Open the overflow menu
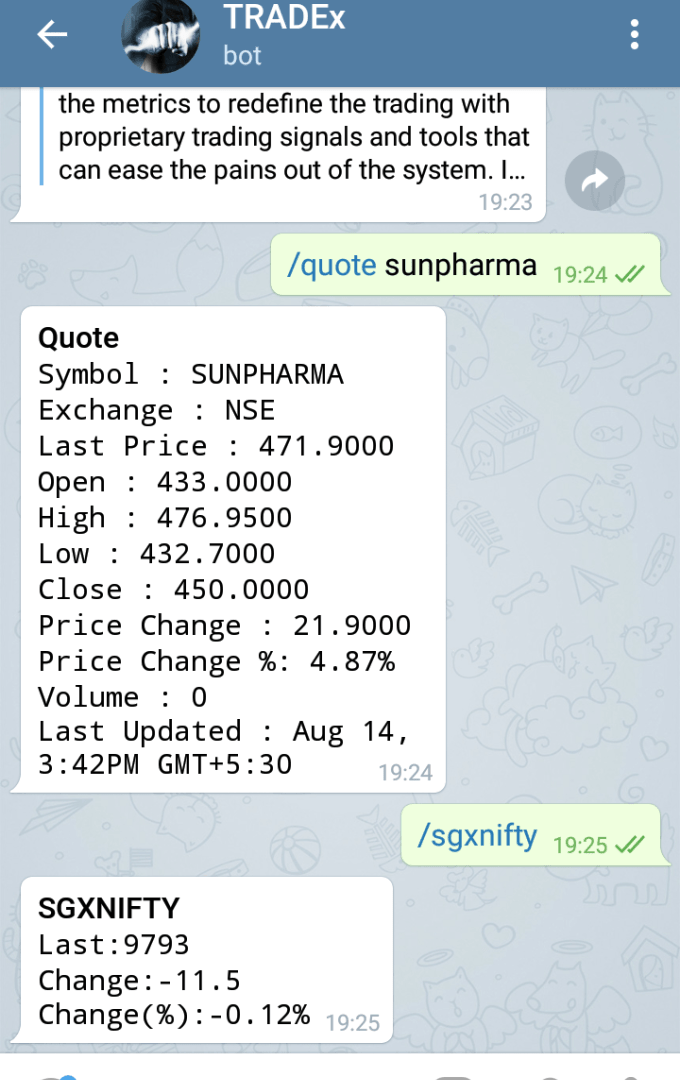 pyautogui.click(x=634, y=36)
